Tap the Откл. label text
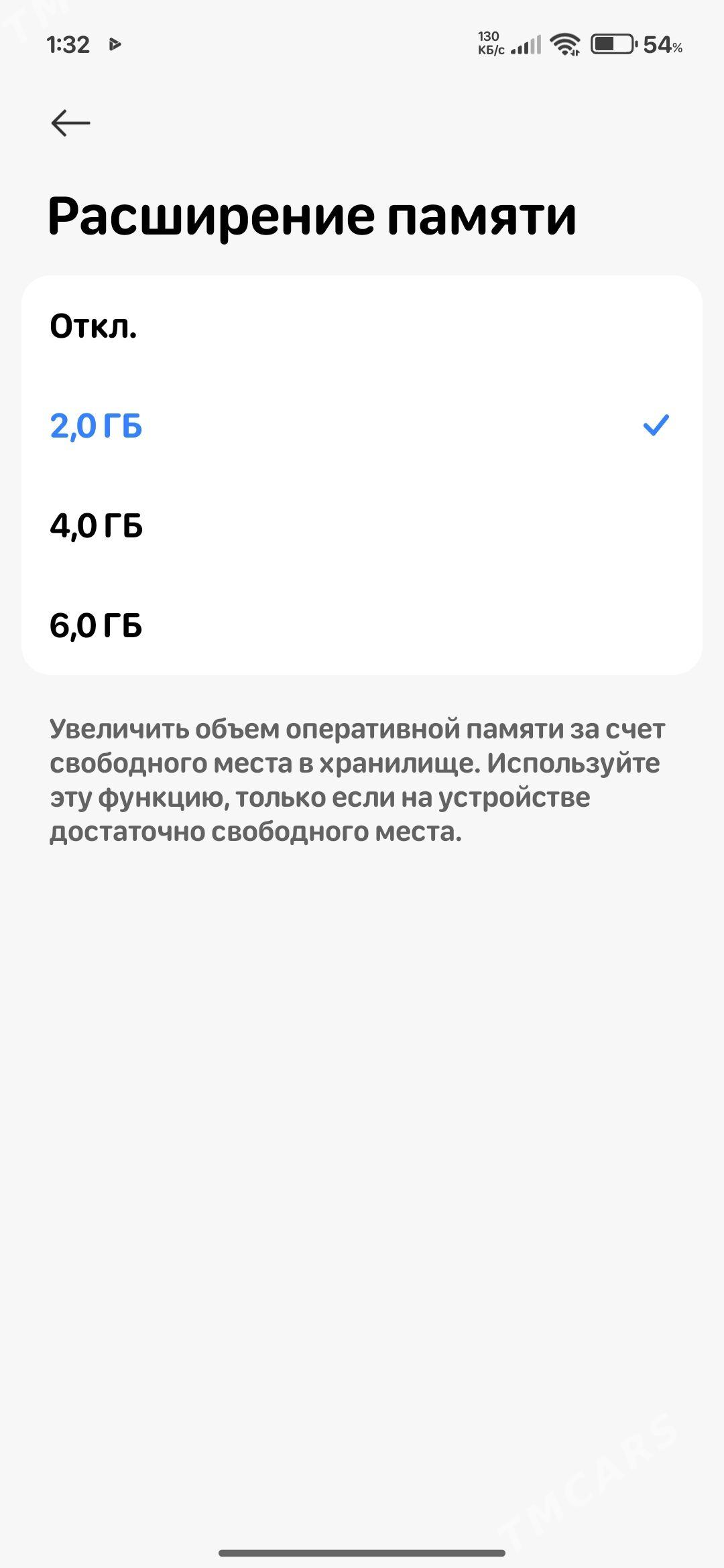The width and height of the screenshot is (724, 1568). 96,326
